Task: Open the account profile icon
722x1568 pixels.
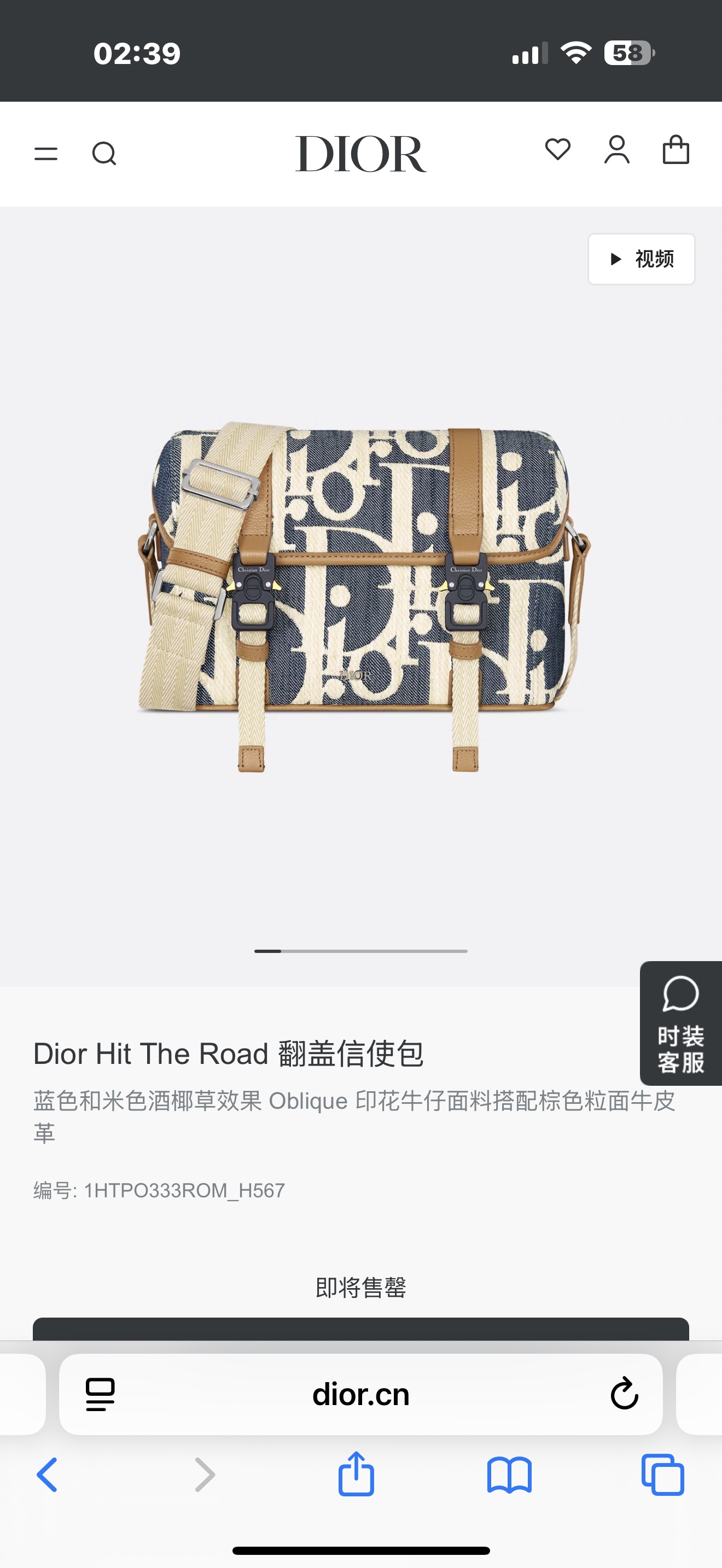Action: [616, 150]
